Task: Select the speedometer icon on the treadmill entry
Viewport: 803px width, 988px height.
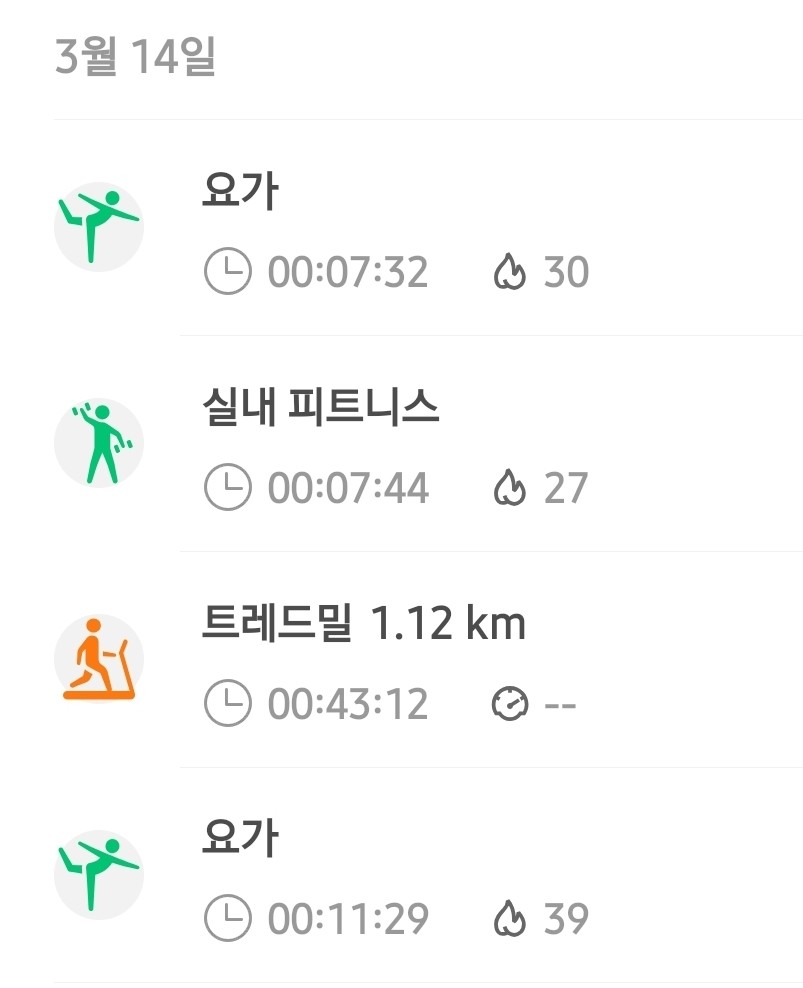Action: [512, 704]
